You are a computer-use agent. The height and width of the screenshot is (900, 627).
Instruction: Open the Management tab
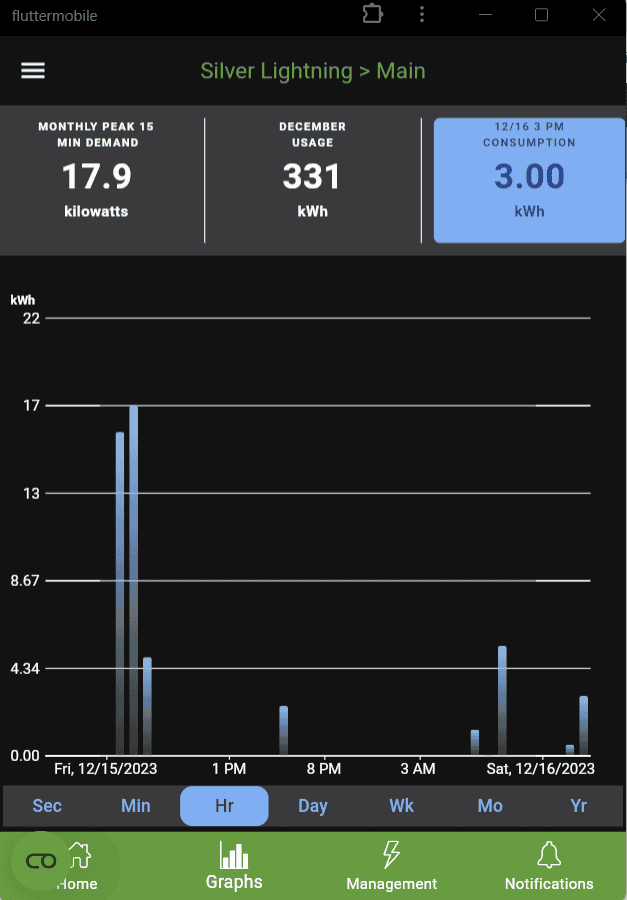point(391,866)
